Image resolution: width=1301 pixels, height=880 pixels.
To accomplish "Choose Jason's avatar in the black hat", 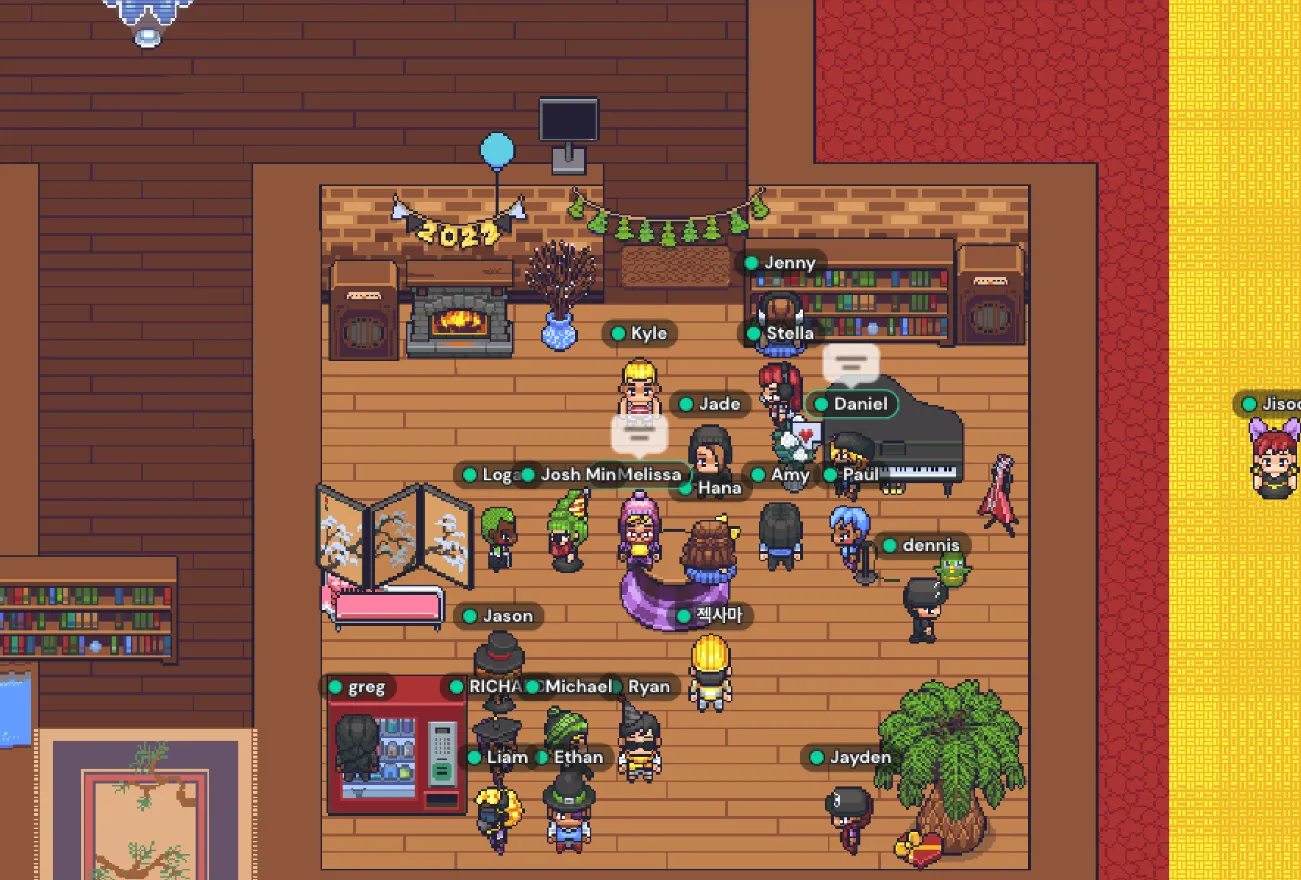I will click(x=499, y=663).
